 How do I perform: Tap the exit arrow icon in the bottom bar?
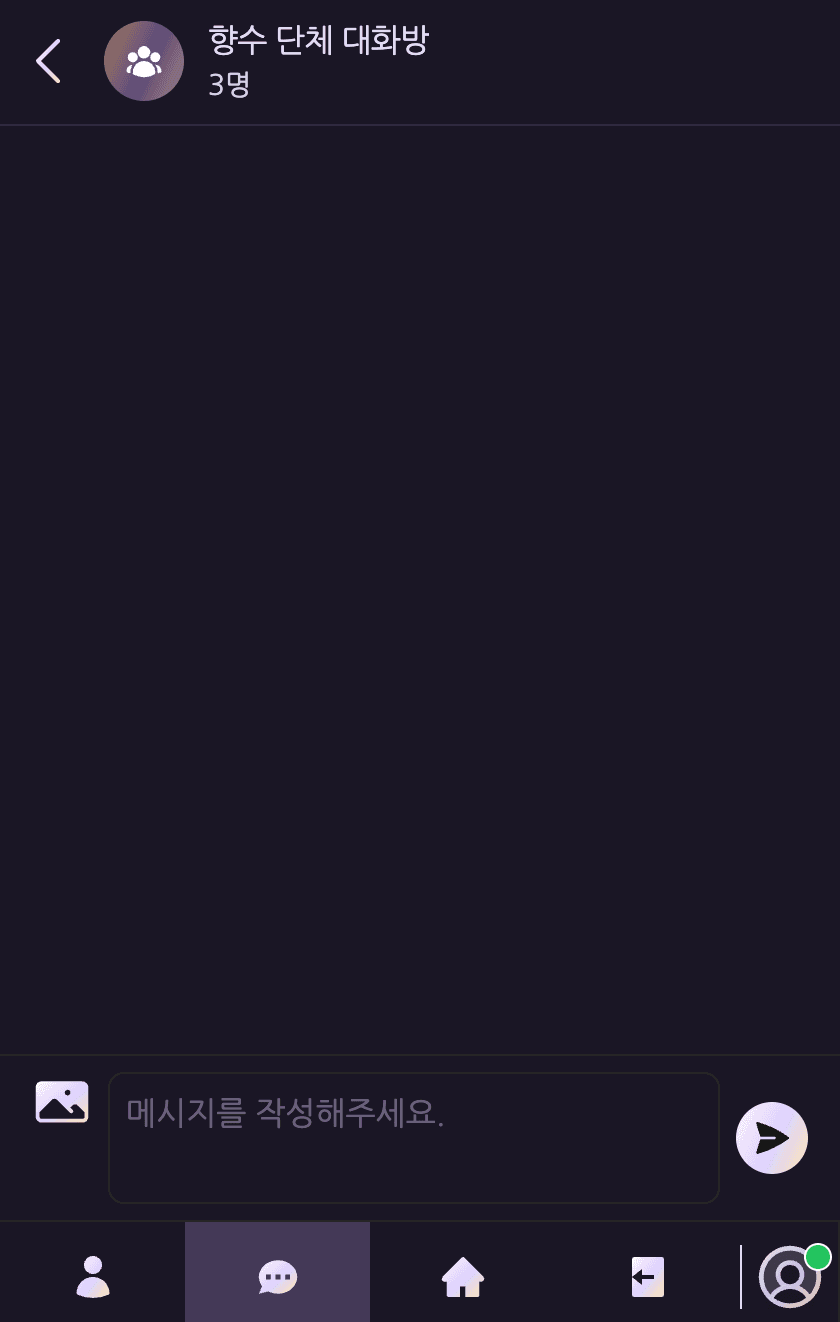[x=647, y=1277]
